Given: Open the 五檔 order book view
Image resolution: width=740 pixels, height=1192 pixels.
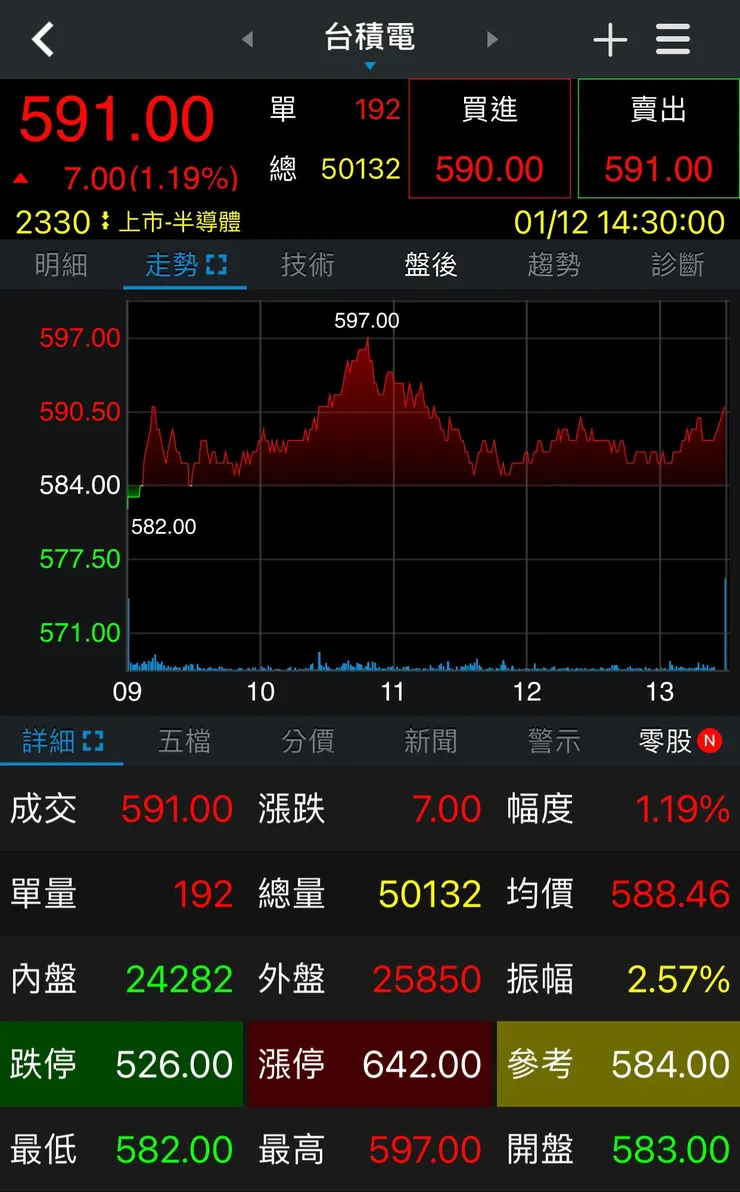Looking at the screenshot, I should click(x=184, y=740).
